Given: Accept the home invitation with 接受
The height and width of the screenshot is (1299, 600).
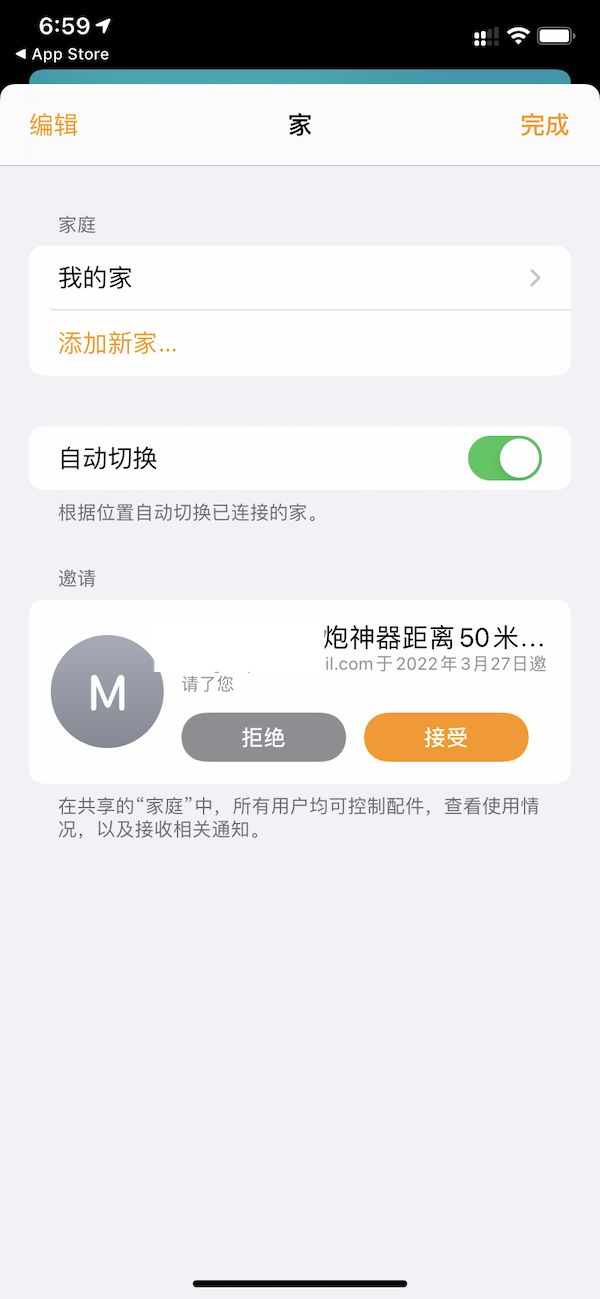Looking at the screenshot, I should coord(446,738).
